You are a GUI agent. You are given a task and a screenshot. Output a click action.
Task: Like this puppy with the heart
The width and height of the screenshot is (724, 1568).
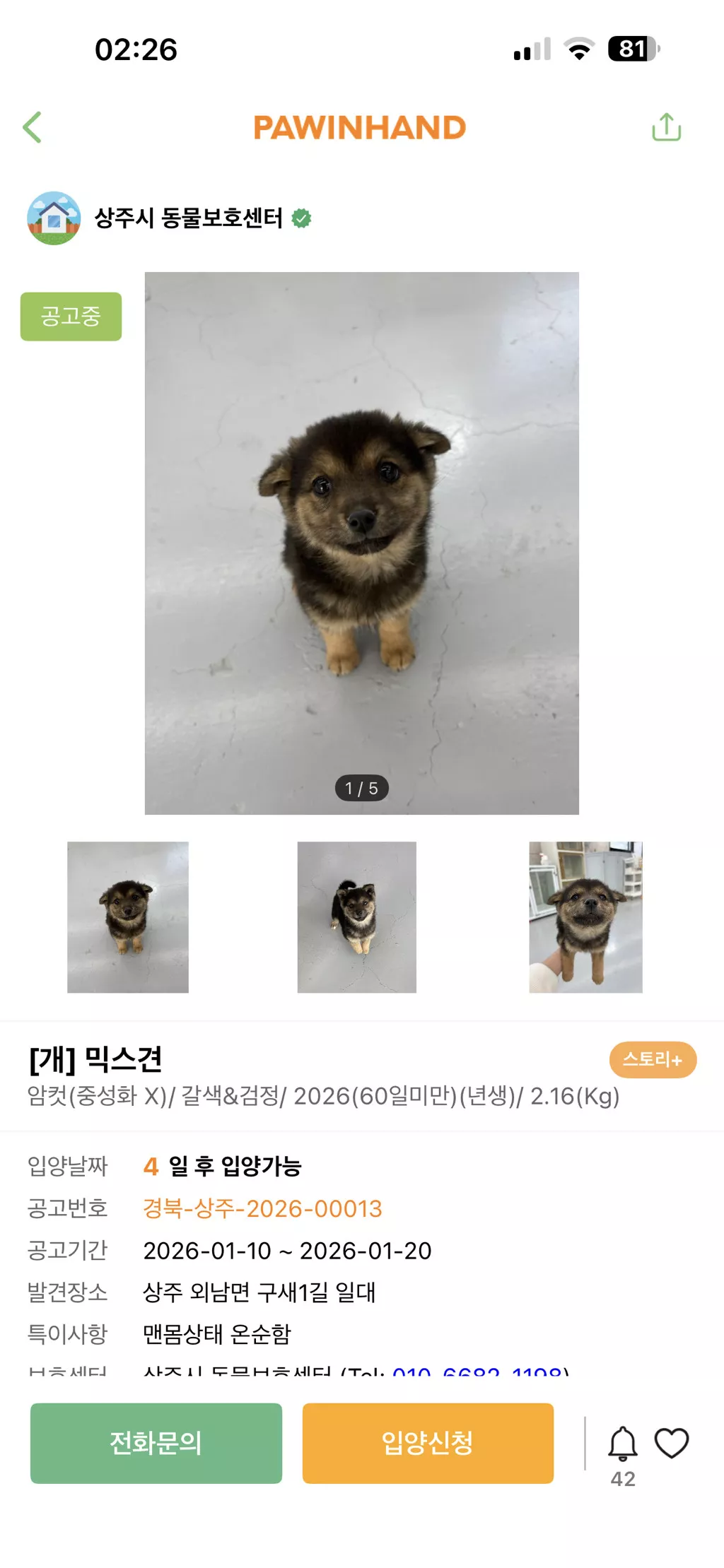671,1442
